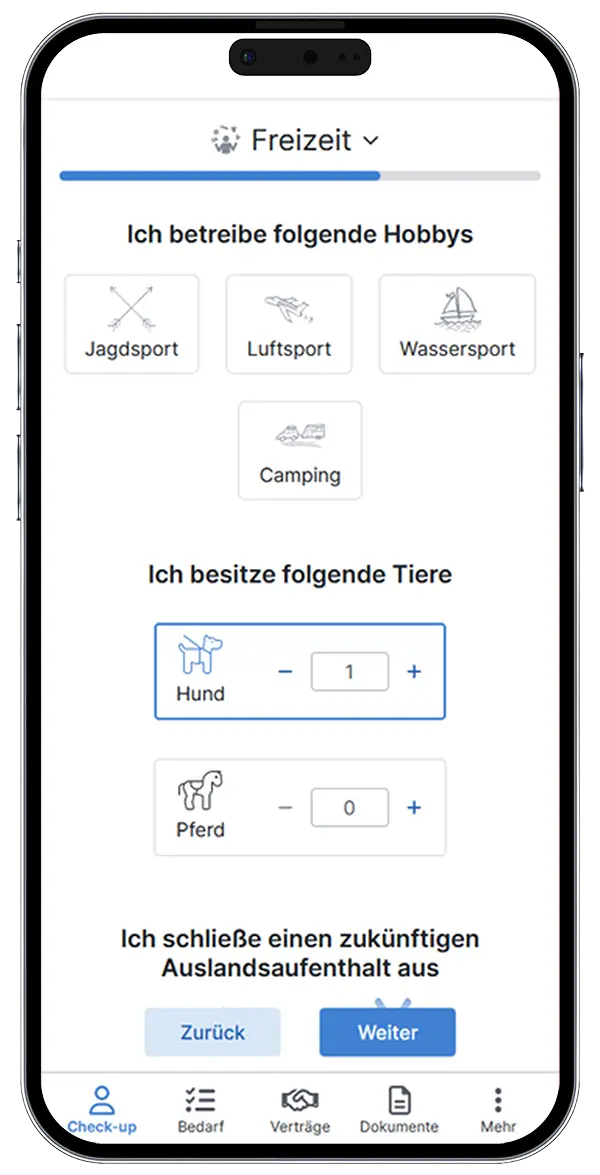Choose the Wassersport hobby tile
Viewport: 600px width, 1175px height.
point(457,325)
